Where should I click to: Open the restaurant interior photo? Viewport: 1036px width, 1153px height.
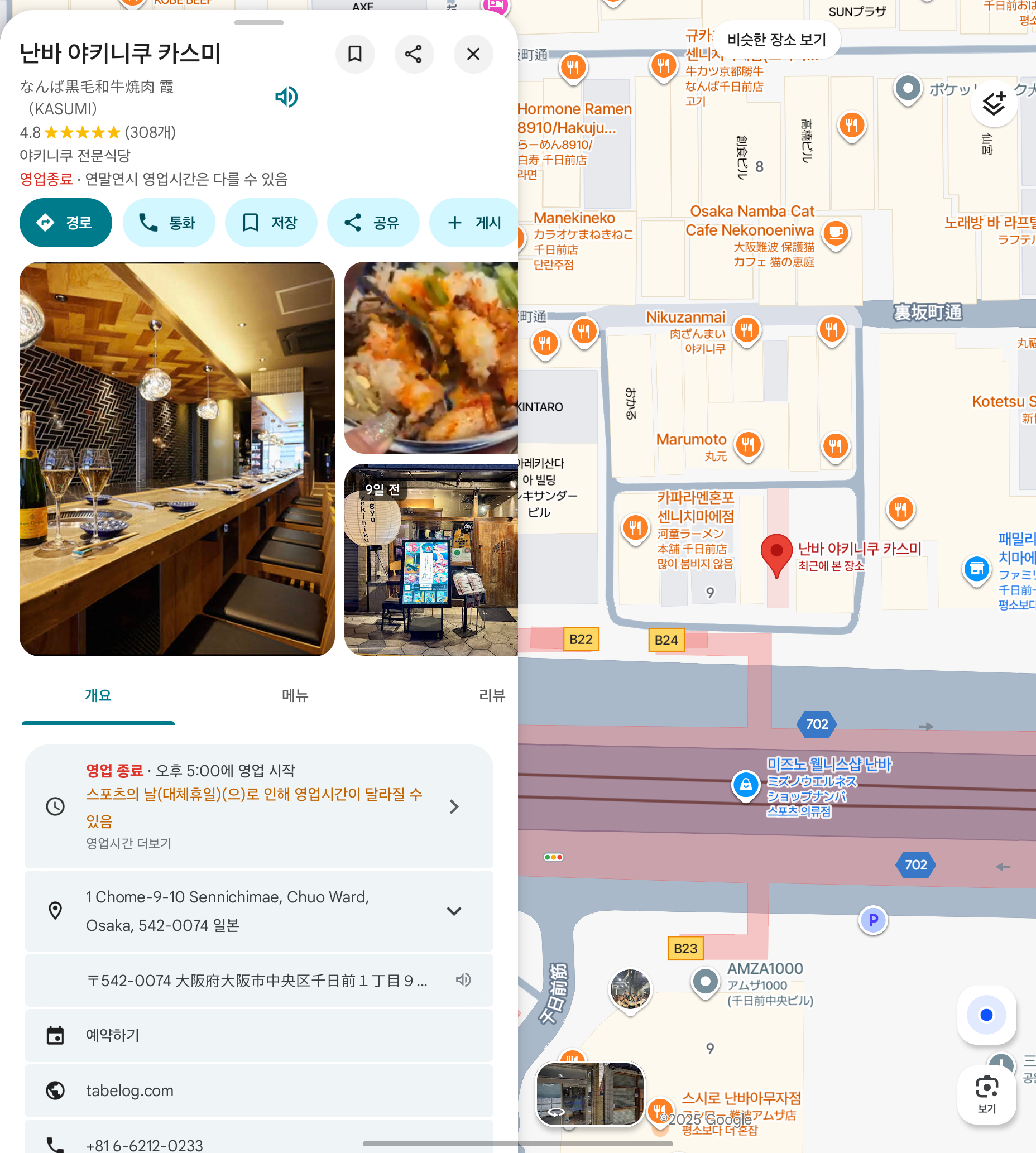(x=177, y=459)
